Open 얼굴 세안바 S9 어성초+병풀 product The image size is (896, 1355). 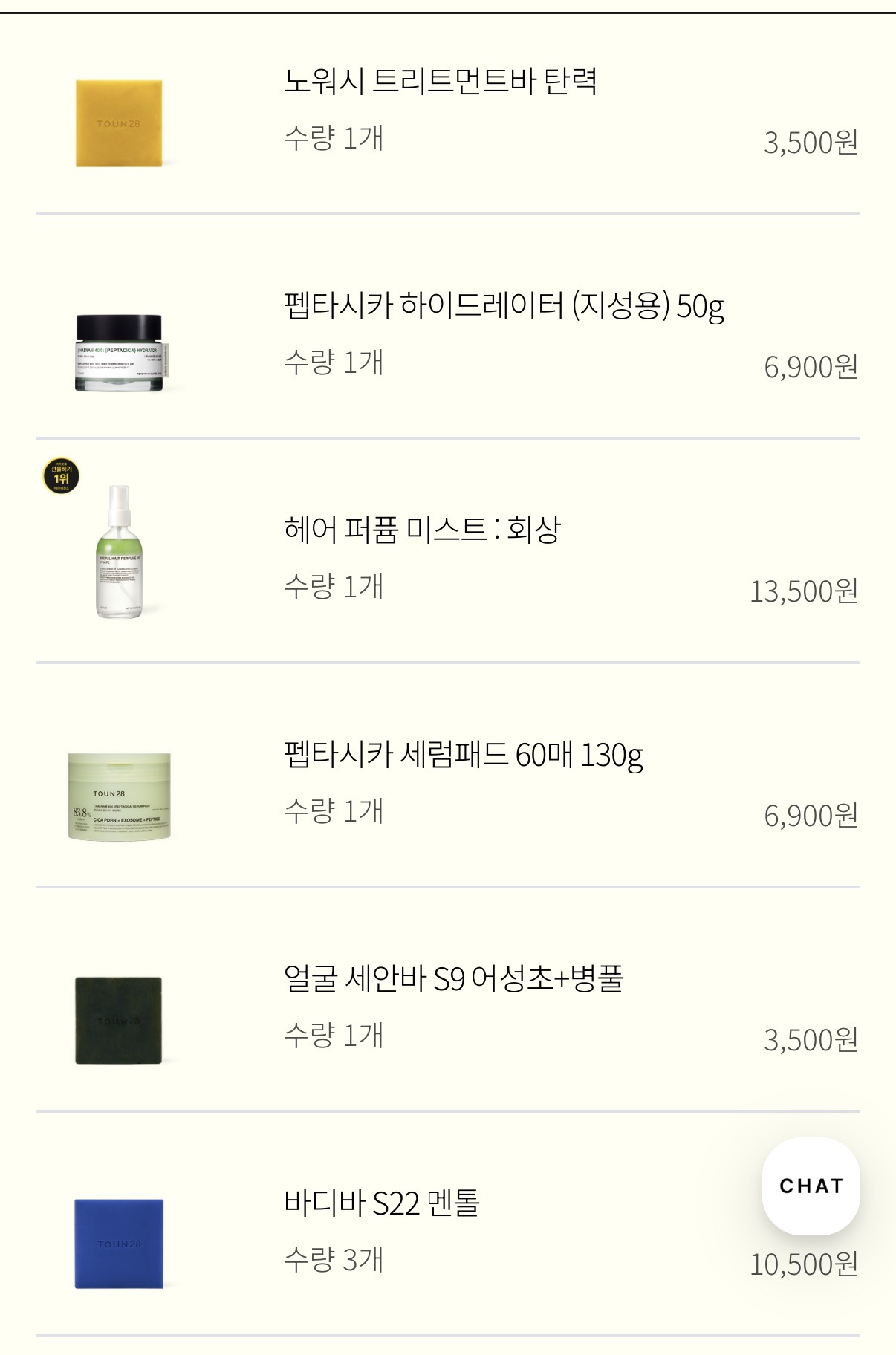(452, 979)
